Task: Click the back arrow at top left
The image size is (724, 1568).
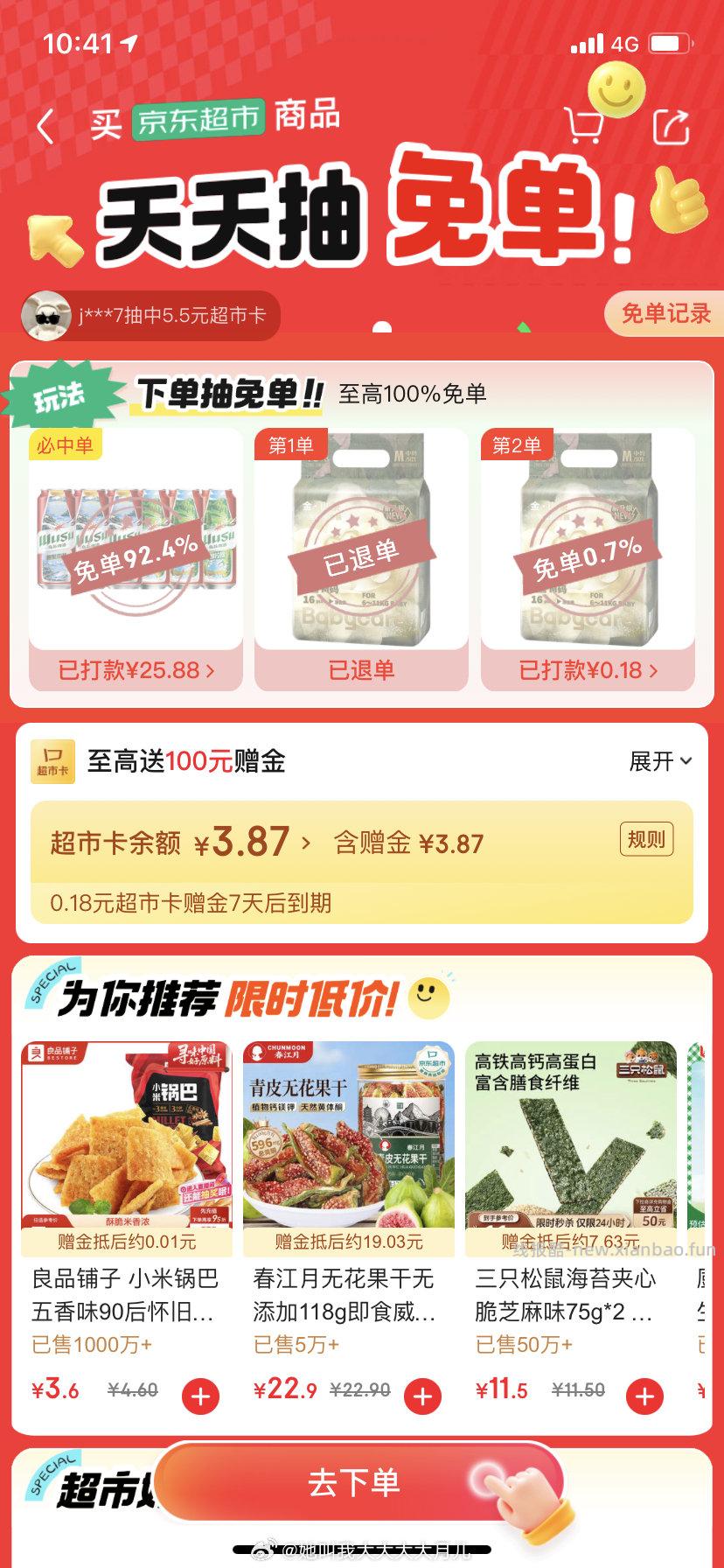Action: coord(45,125)
